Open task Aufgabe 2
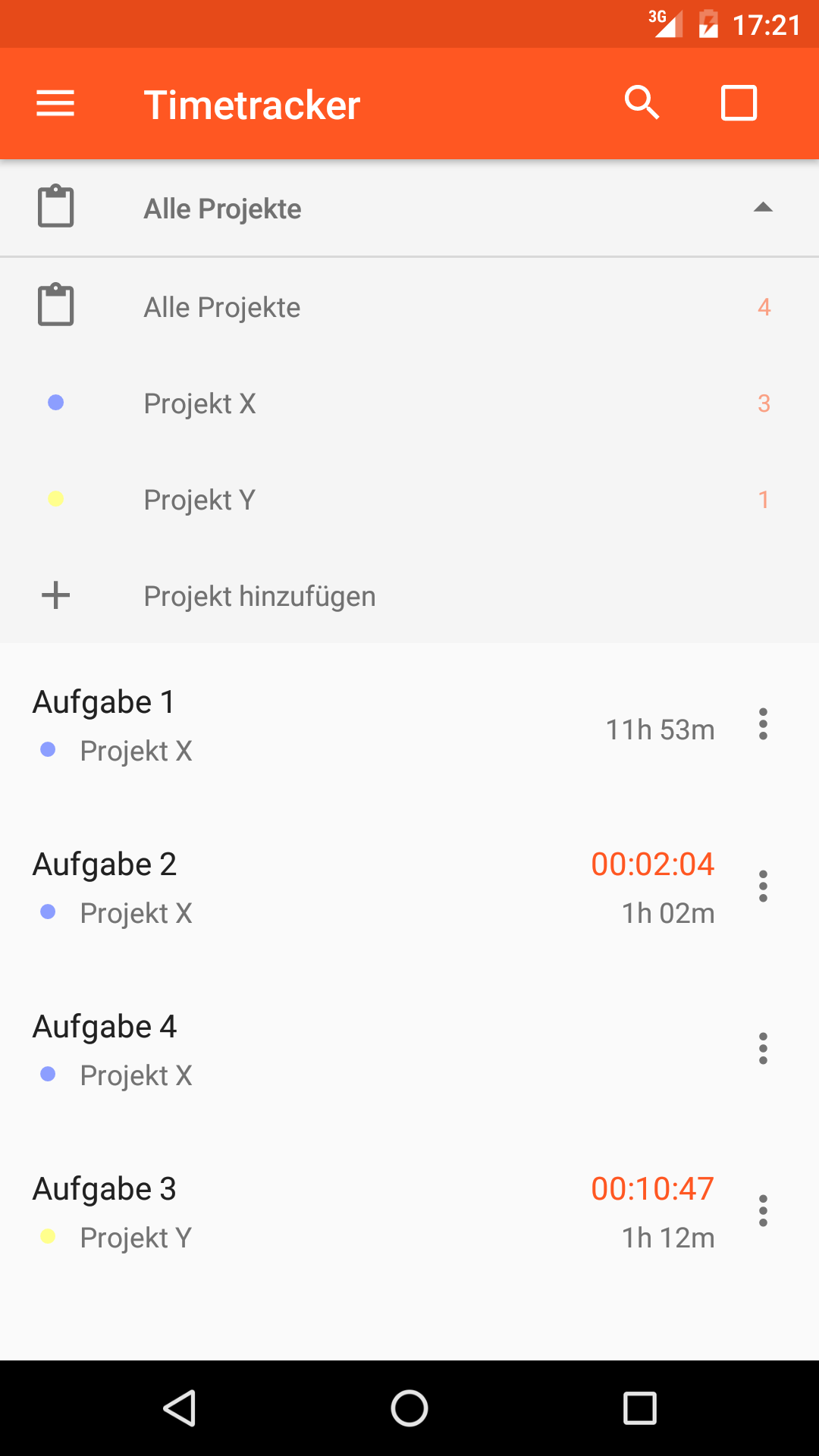Viewport: 819px width, 1456px height. (303, 888)
